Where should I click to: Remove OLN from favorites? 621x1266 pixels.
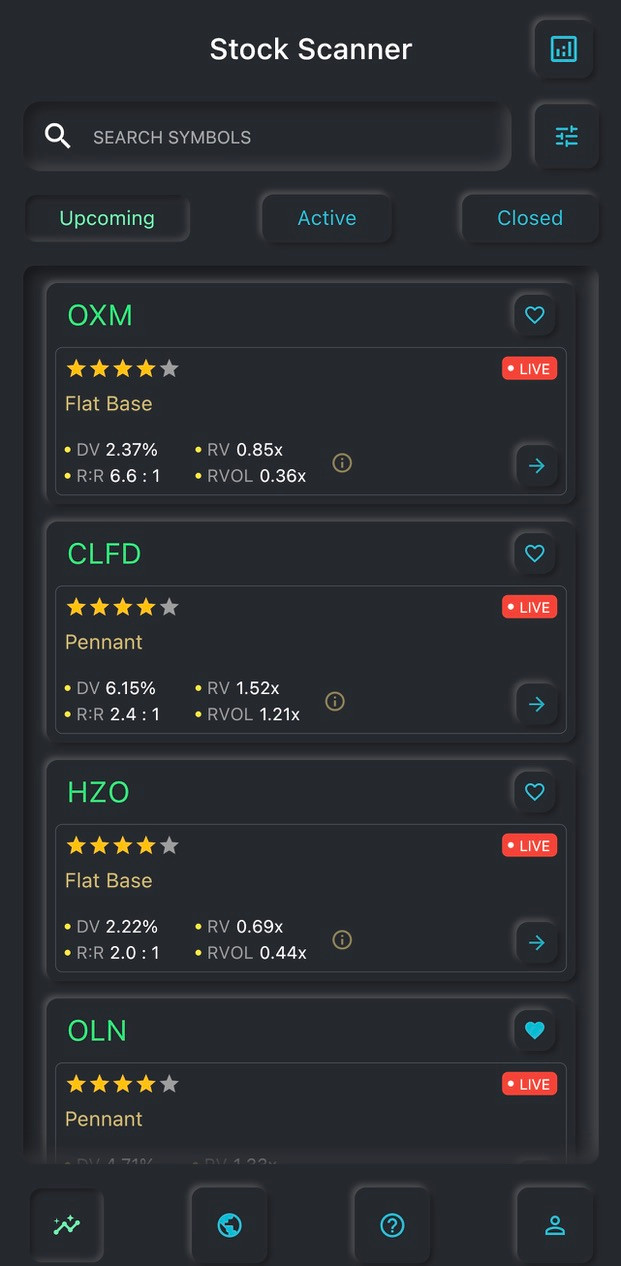point(535,1030)
